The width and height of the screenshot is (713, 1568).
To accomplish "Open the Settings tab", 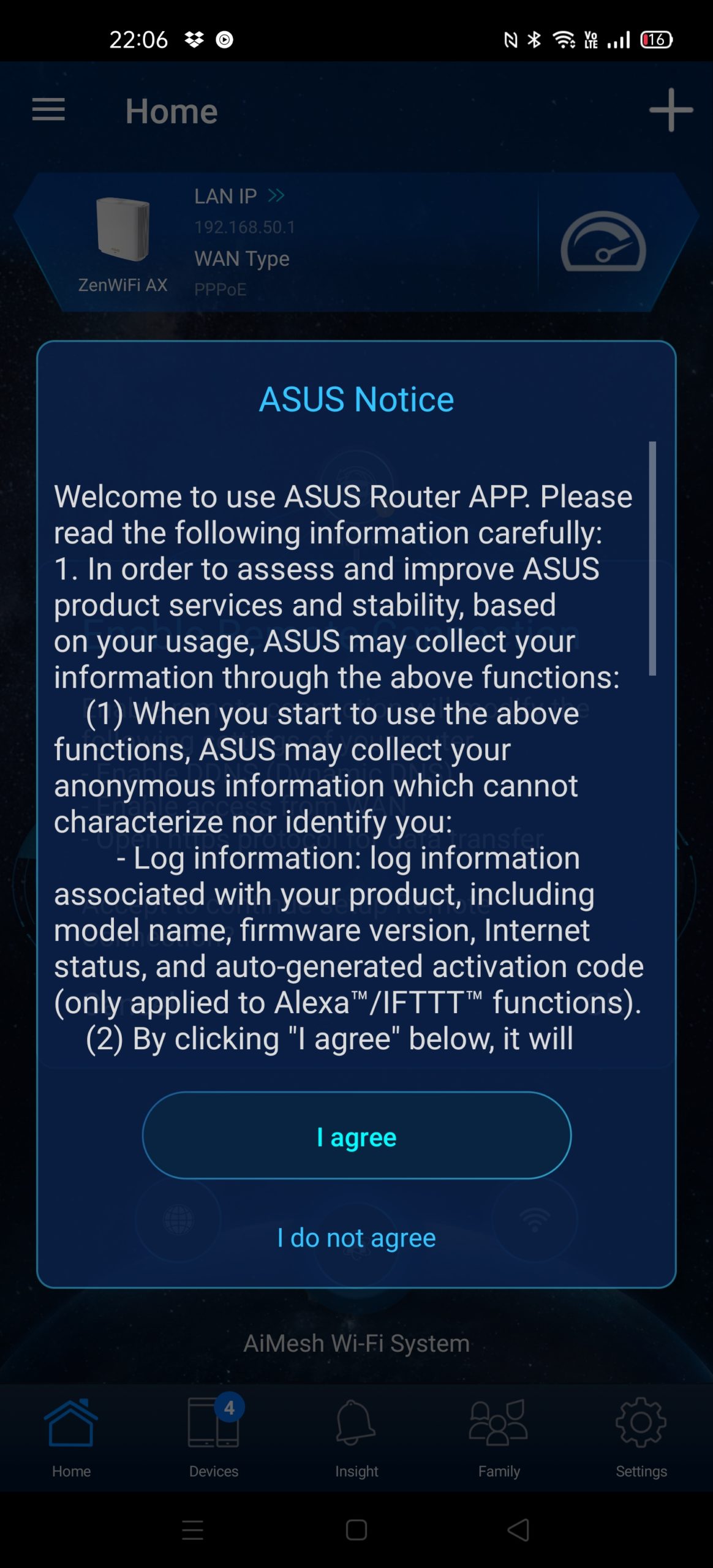I will [641, 1435].
